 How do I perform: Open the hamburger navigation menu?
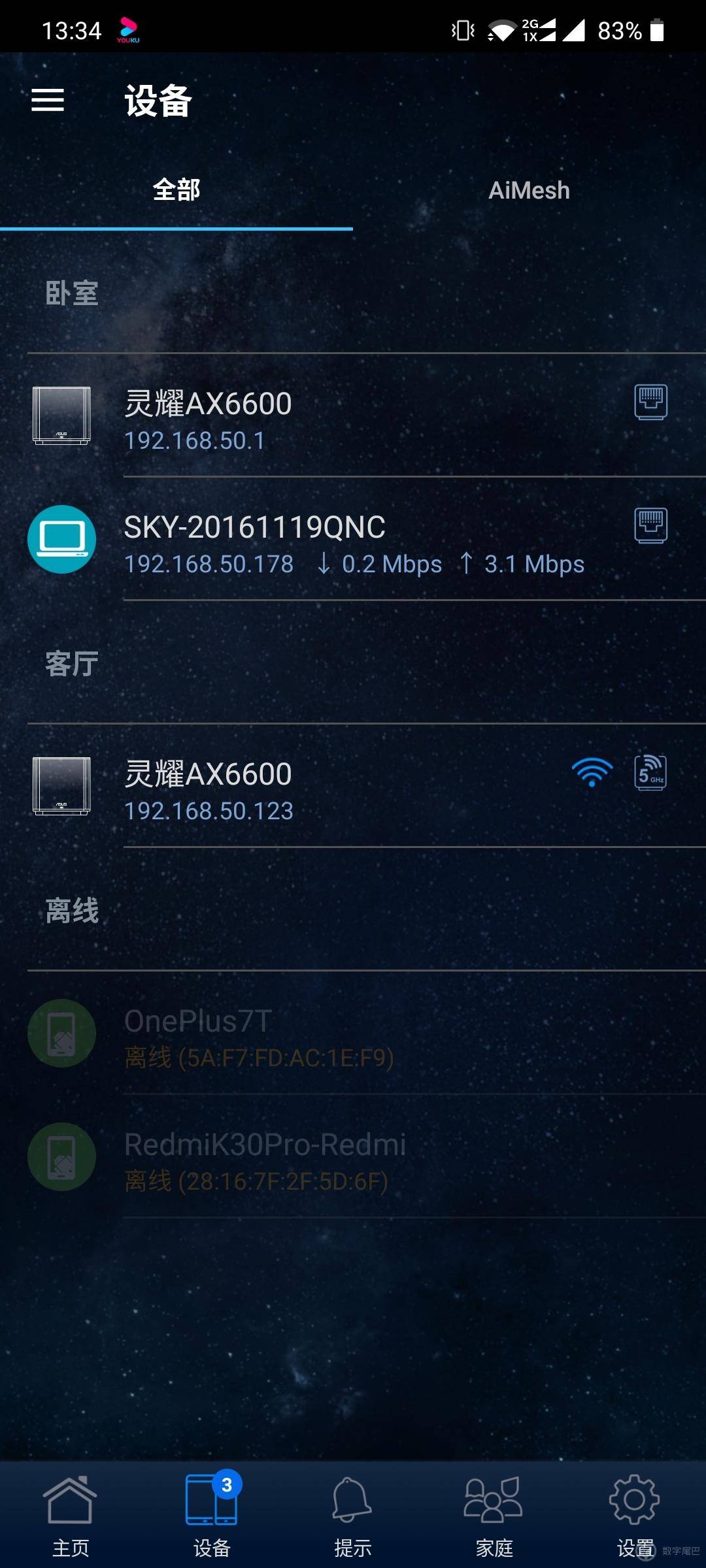(47, 101)
